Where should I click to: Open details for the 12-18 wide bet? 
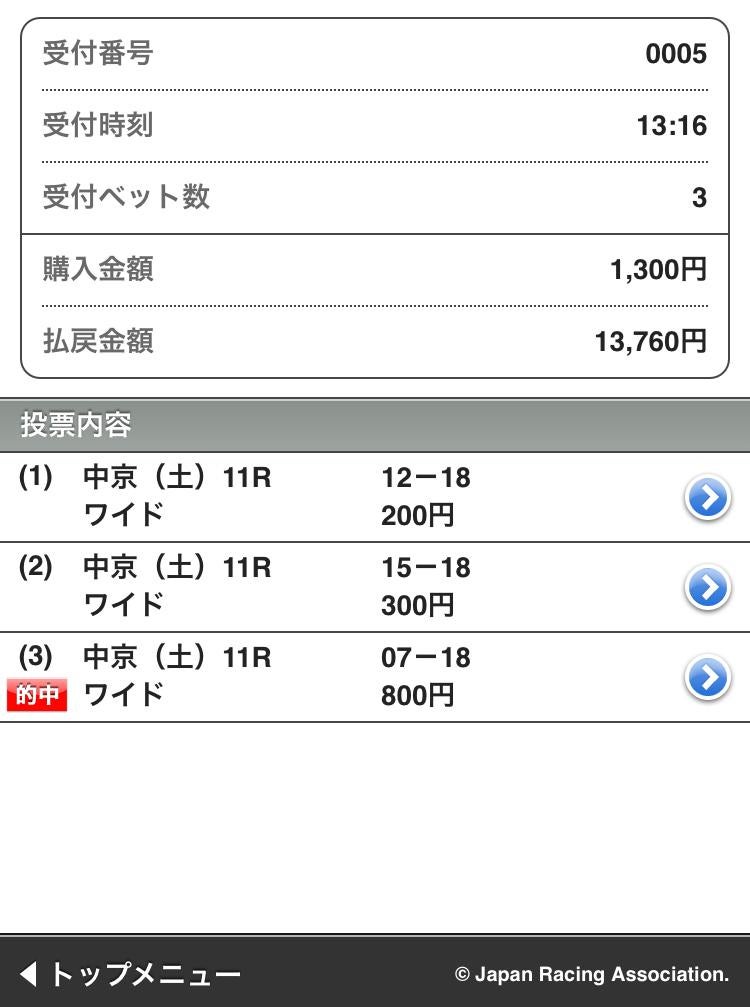coord(707,497)
